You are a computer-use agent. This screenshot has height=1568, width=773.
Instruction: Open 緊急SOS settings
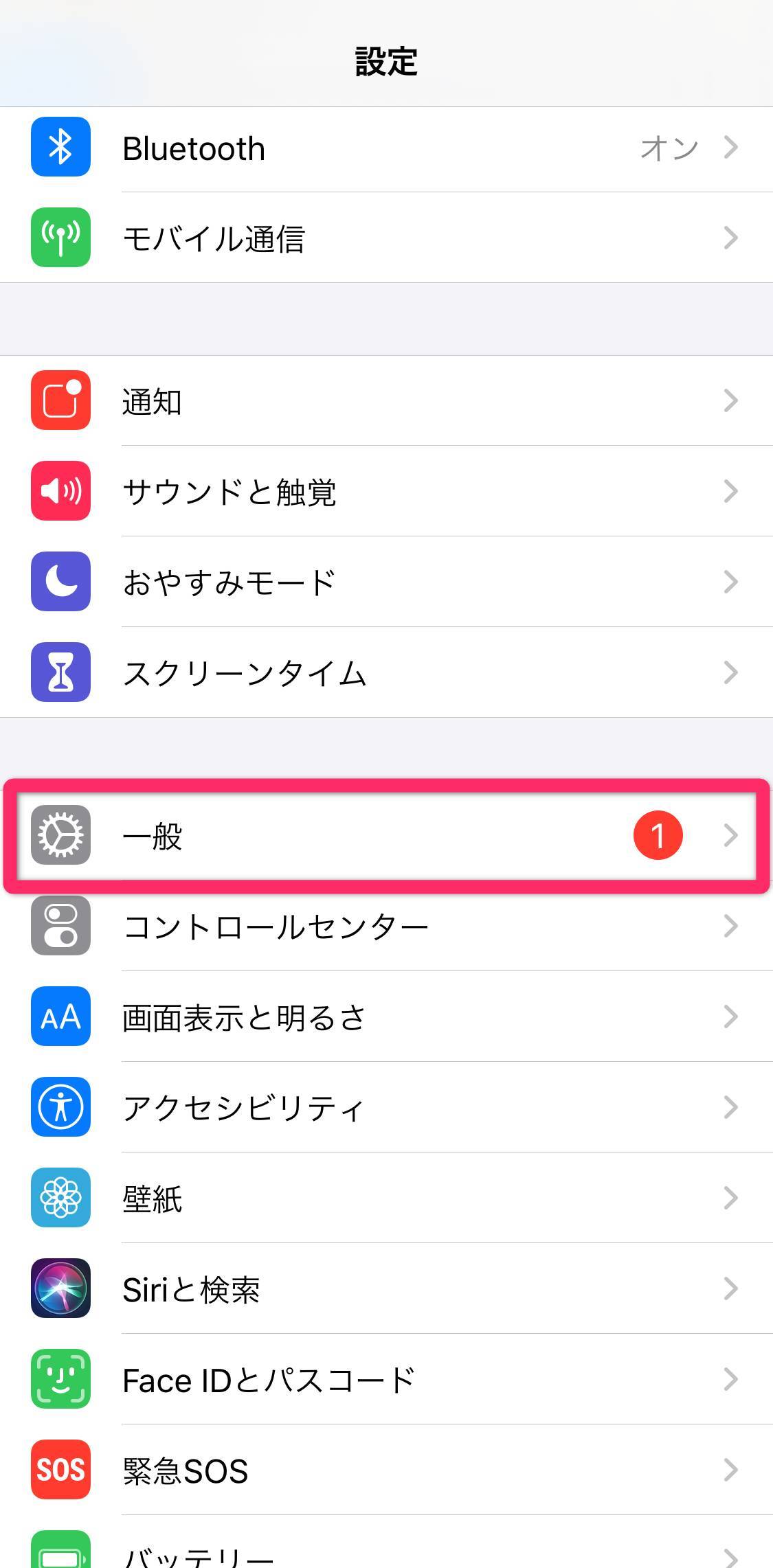coord(385,1470)
